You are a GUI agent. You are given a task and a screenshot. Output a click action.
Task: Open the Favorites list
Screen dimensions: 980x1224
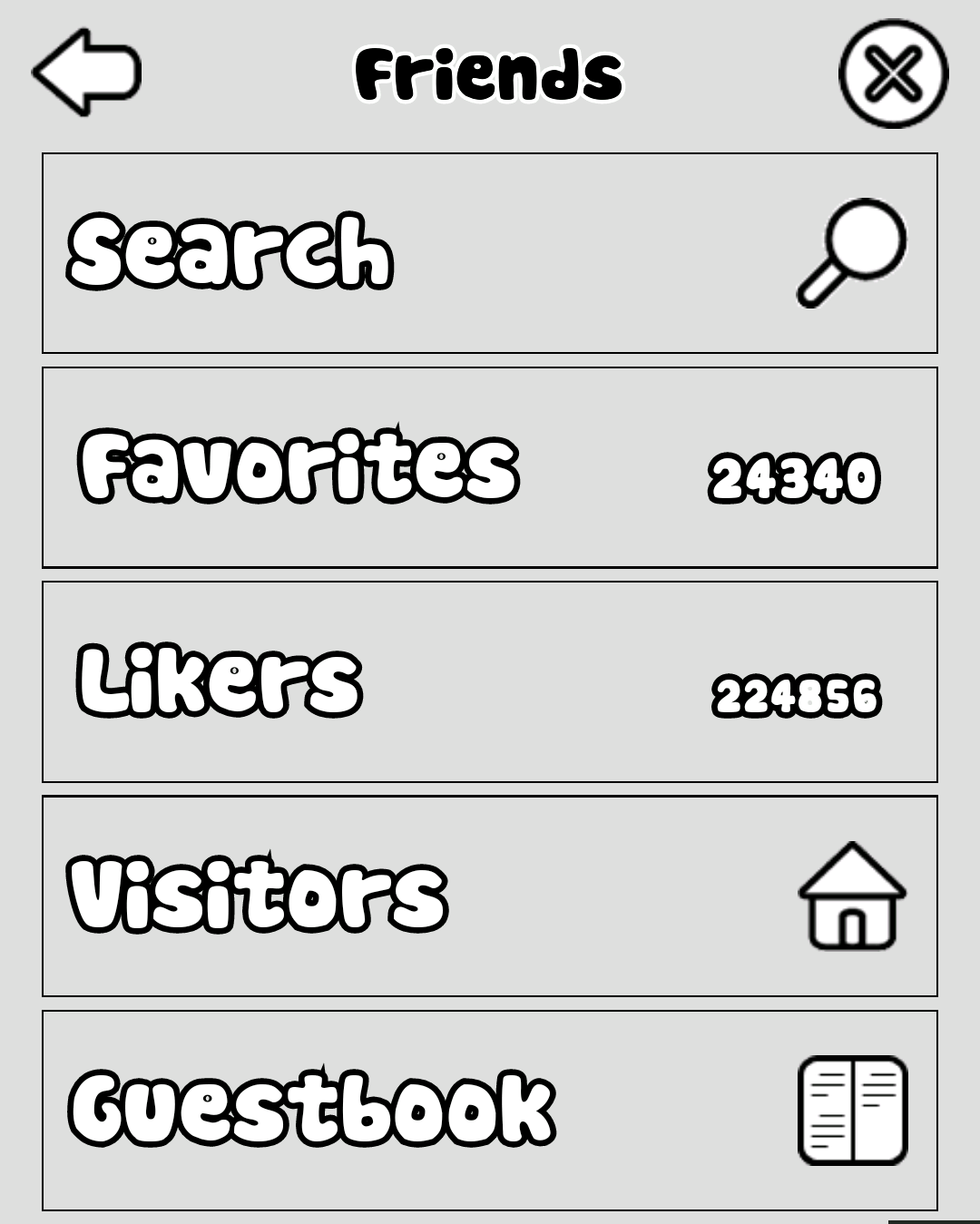point(490,467)
